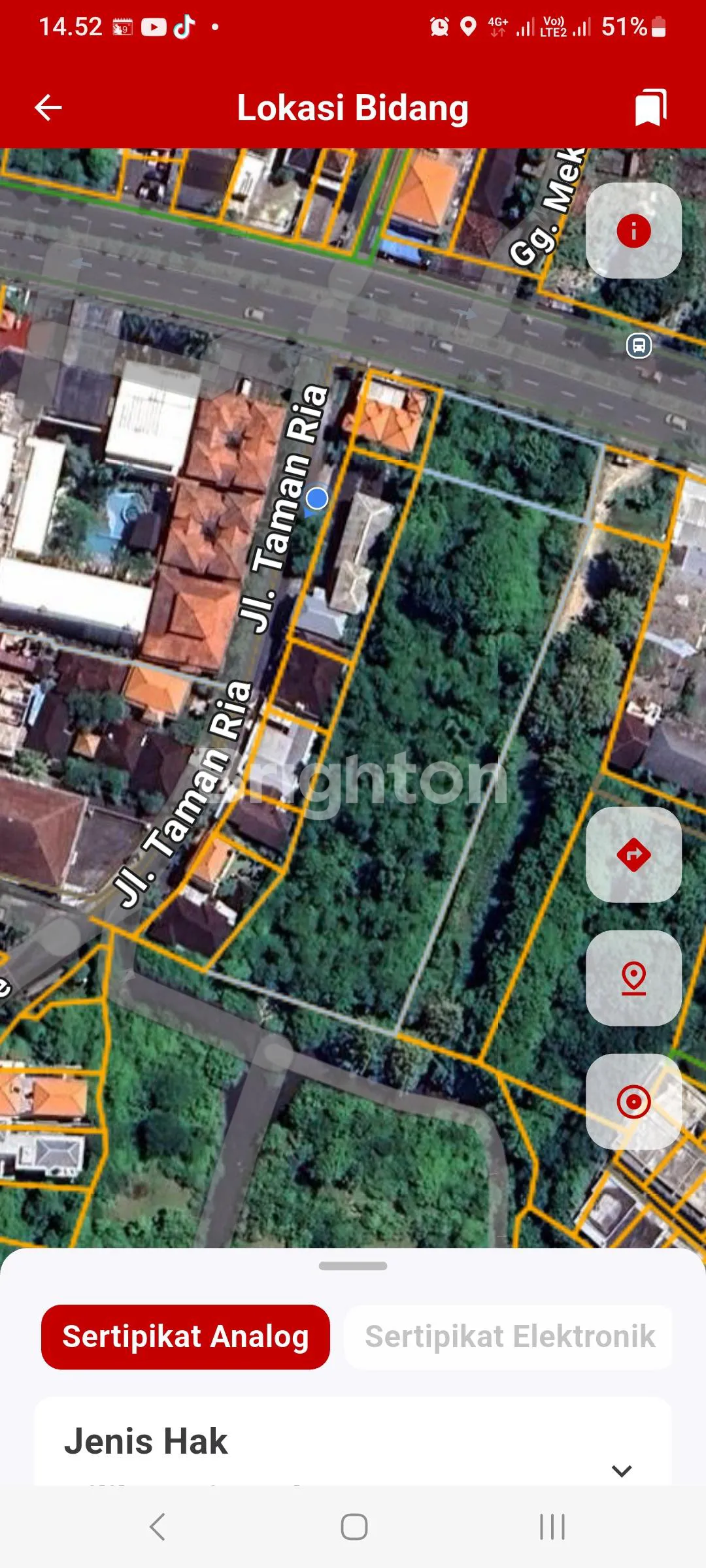Switch to the Sertipikat Elektronik tab

pyautogui.click(x=509, y=1337)
